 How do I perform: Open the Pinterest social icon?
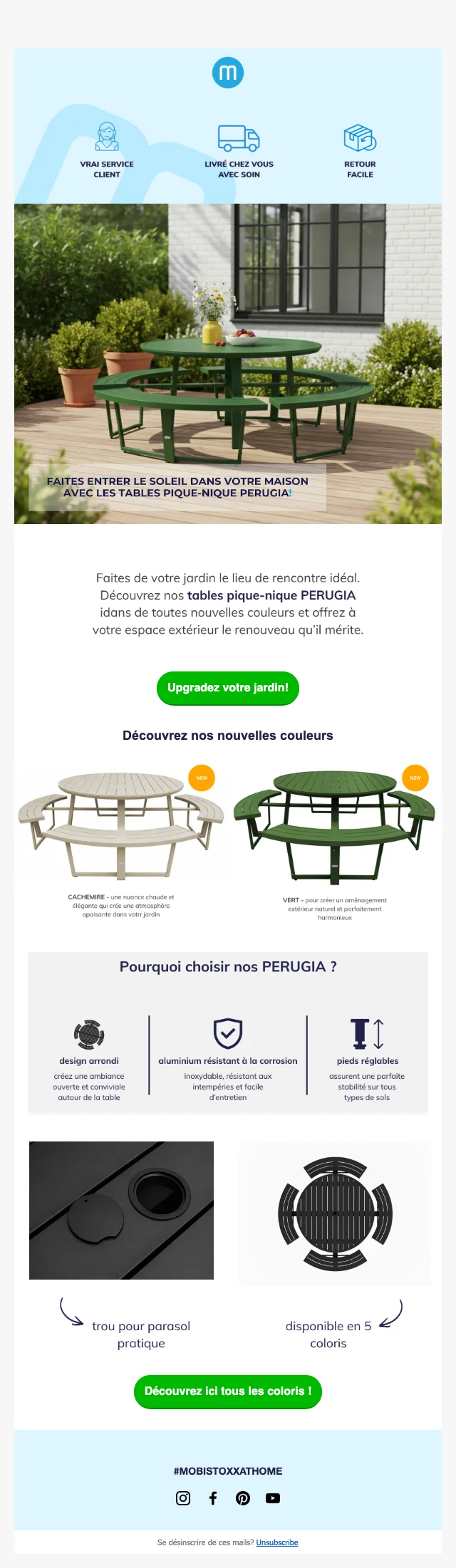click(x=243, y=1498)
